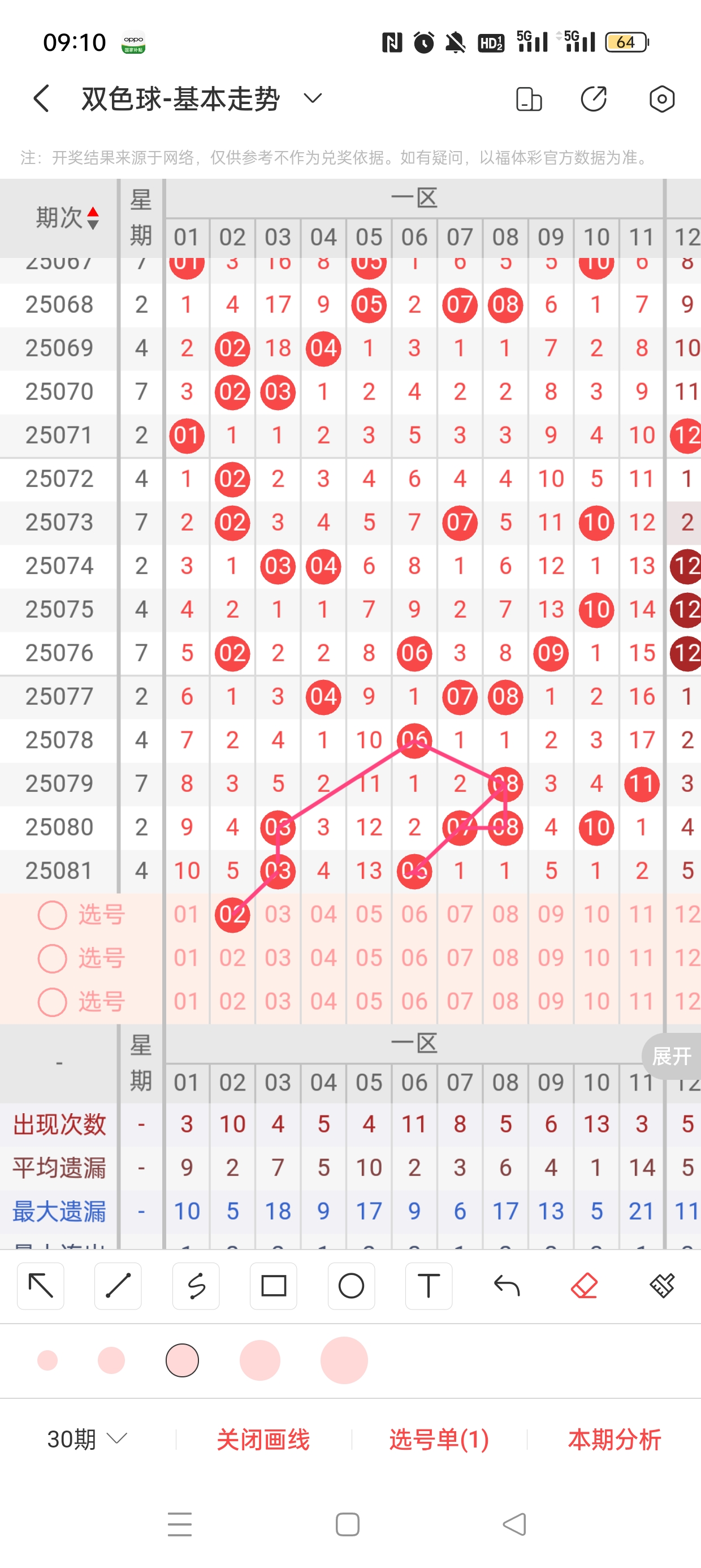This screenshot has height=1568, width=701.
Task: Toggle the 期次 sort order arrows
Action: pyautogui.click(x=93, y=218)
